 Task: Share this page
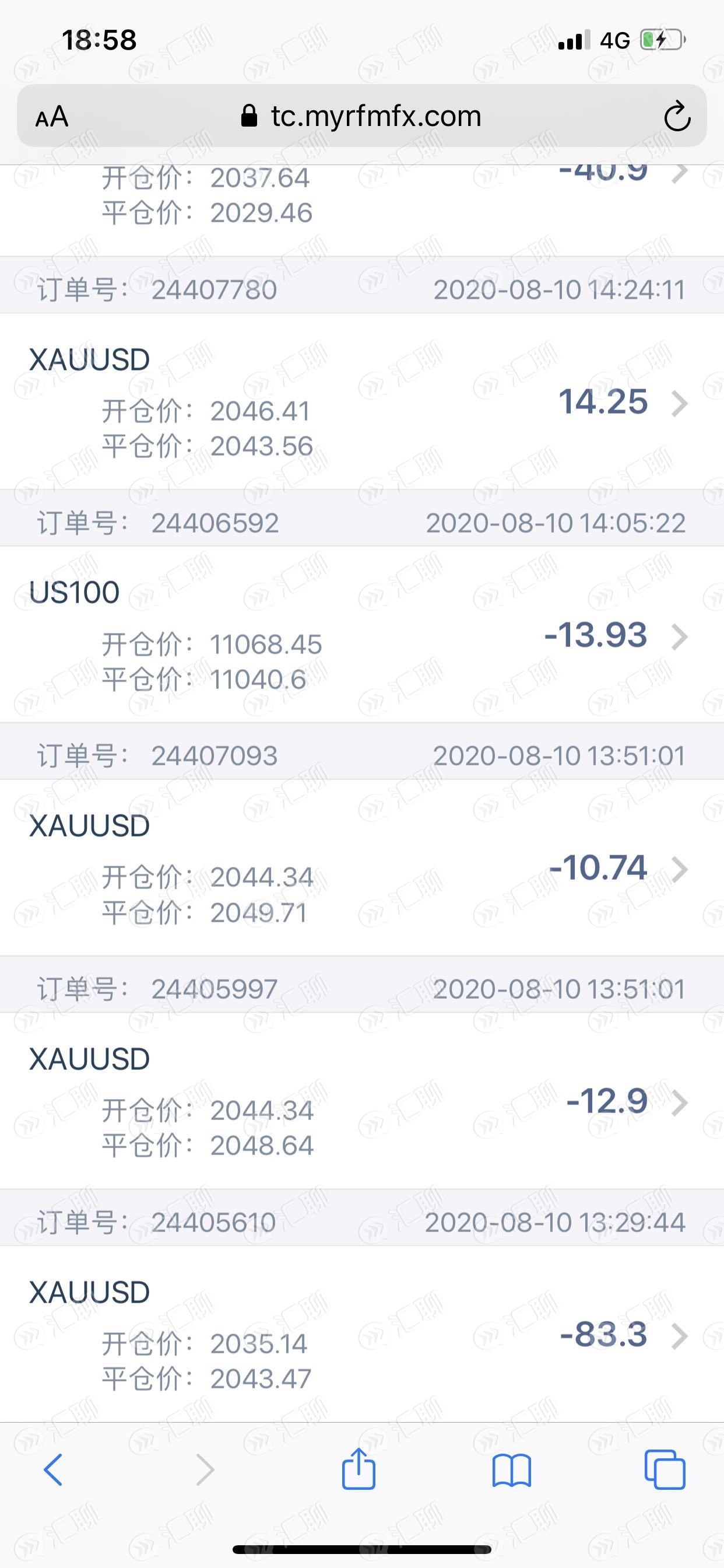[359, 1468]
